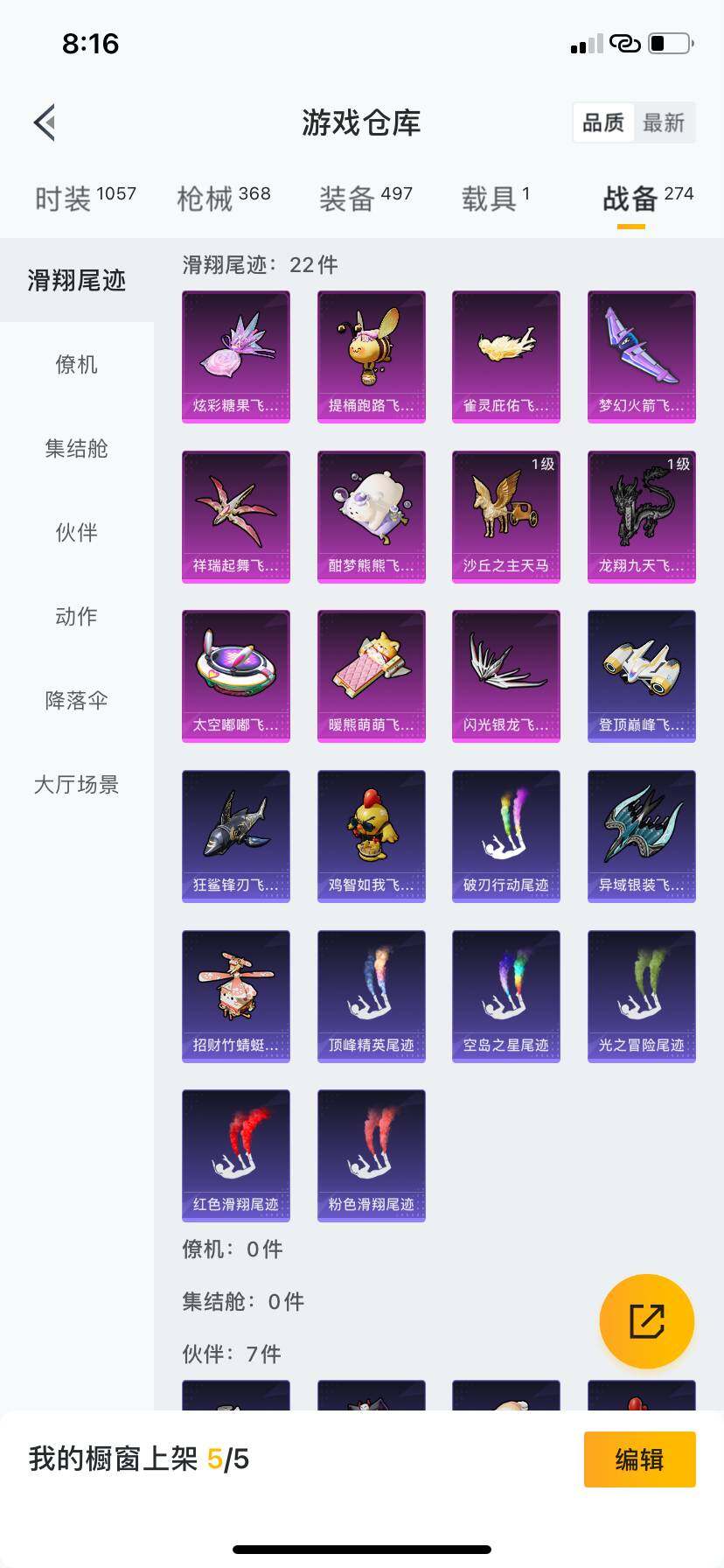Toggle sorting to 最新
Viewport: 724px width, 1568px height.
click(665, 122)
